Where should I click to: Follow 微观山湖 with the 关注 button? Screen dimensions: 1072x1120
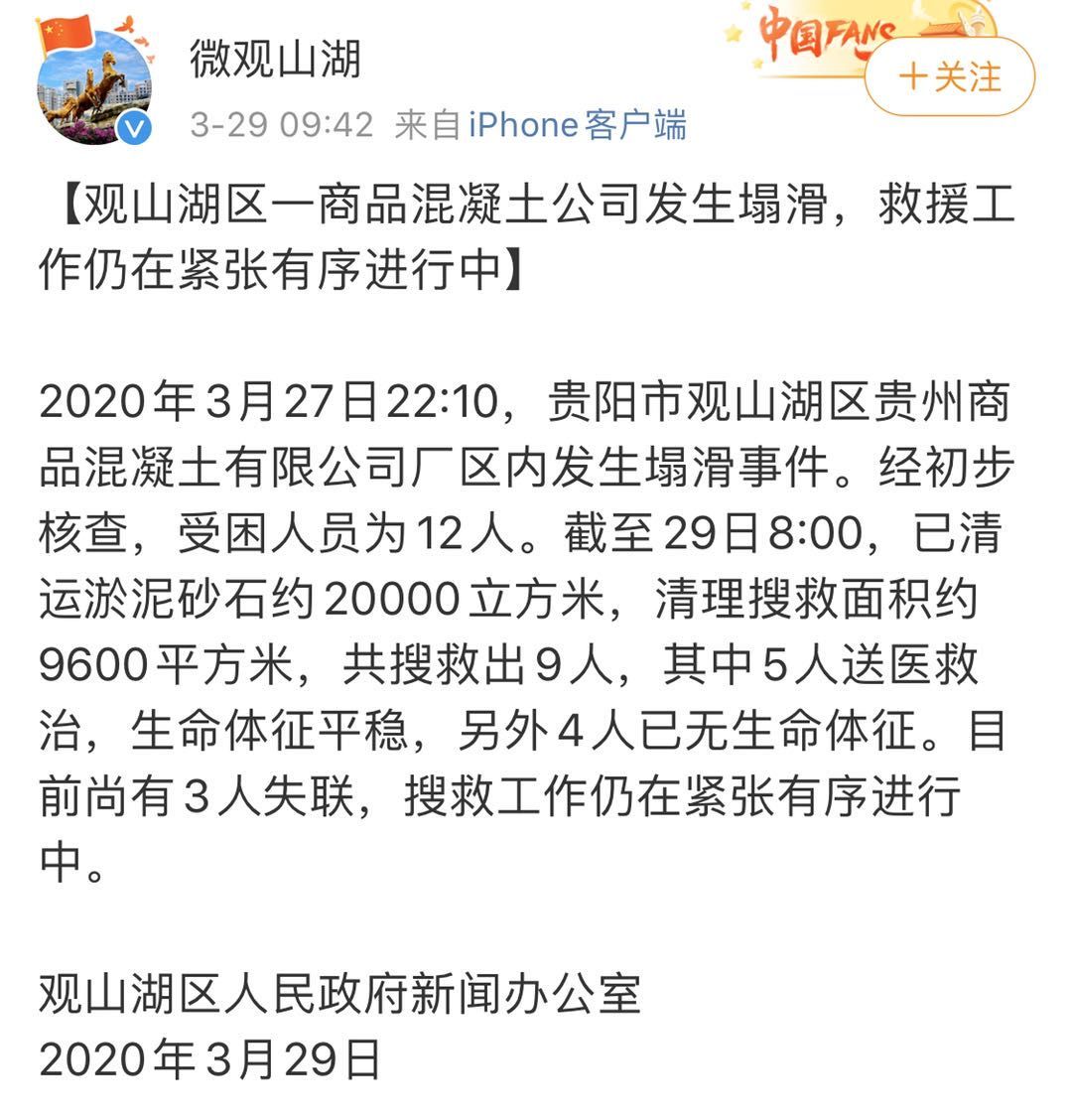coord(949,77)
